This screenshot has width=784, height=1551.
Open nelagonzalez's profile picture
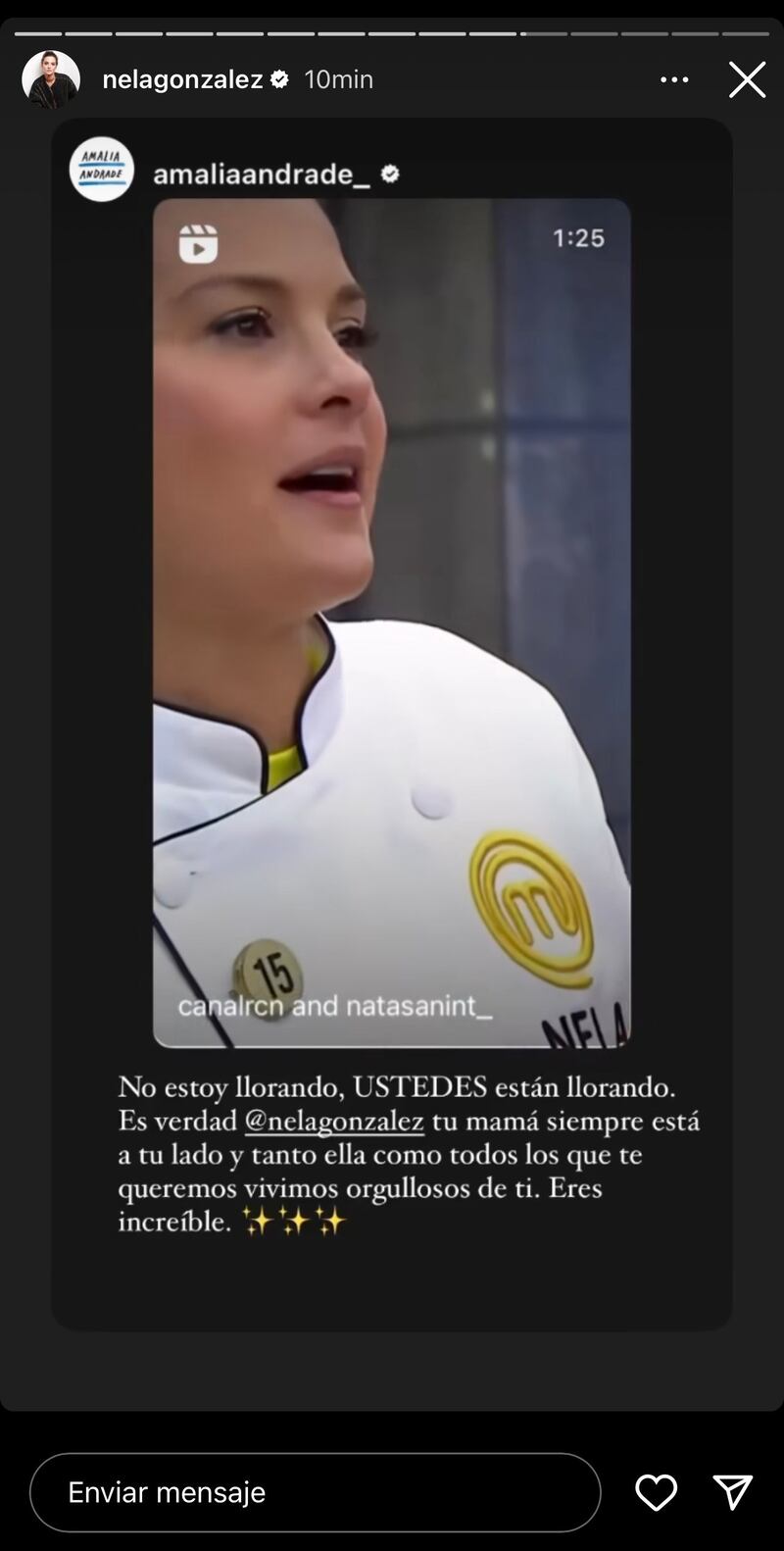pyautogui.click(x=50, y=79)
